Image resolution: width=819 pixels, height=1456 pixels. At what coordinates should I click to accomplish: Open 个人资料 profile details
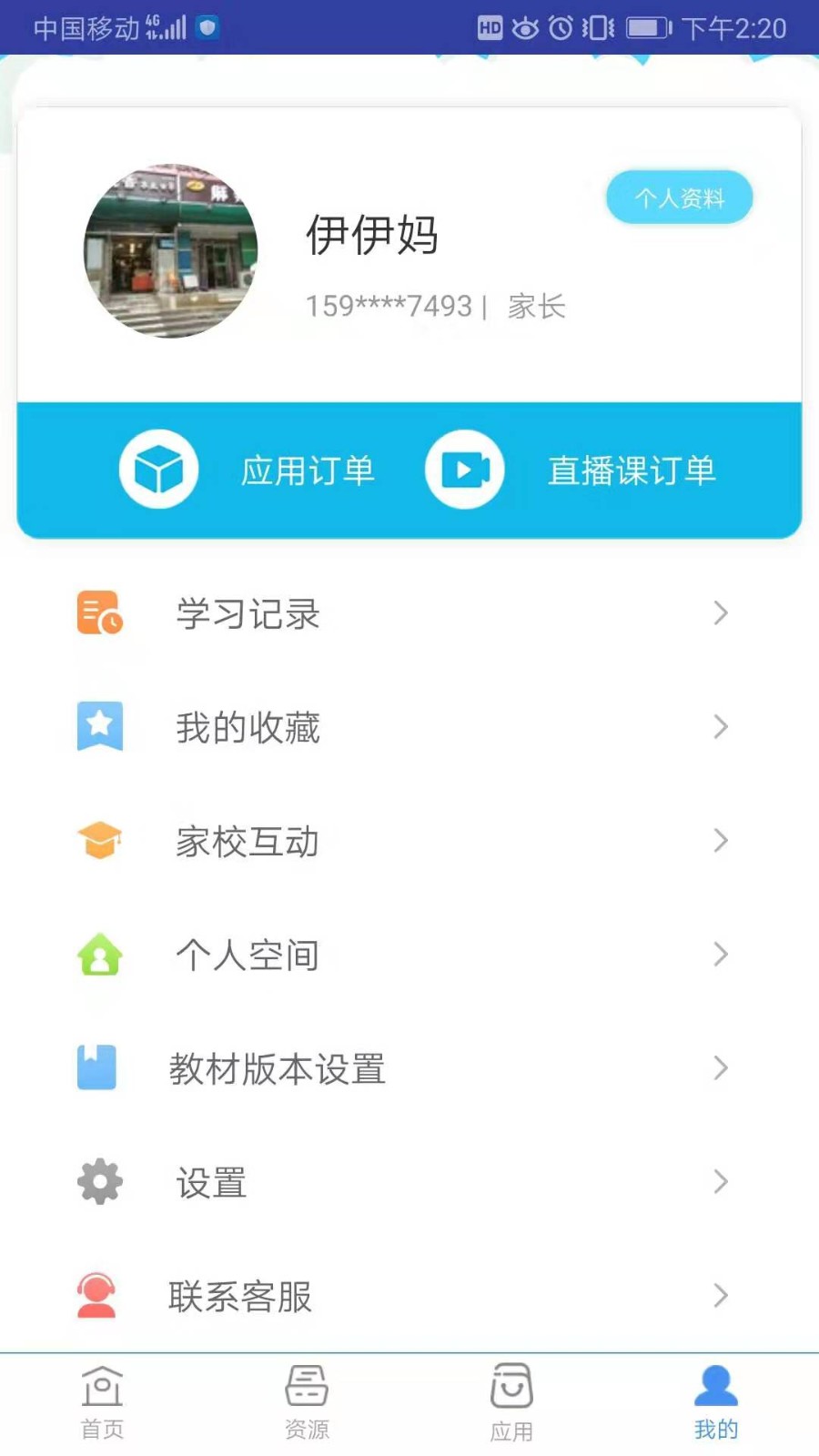click(x=679, y=197)
